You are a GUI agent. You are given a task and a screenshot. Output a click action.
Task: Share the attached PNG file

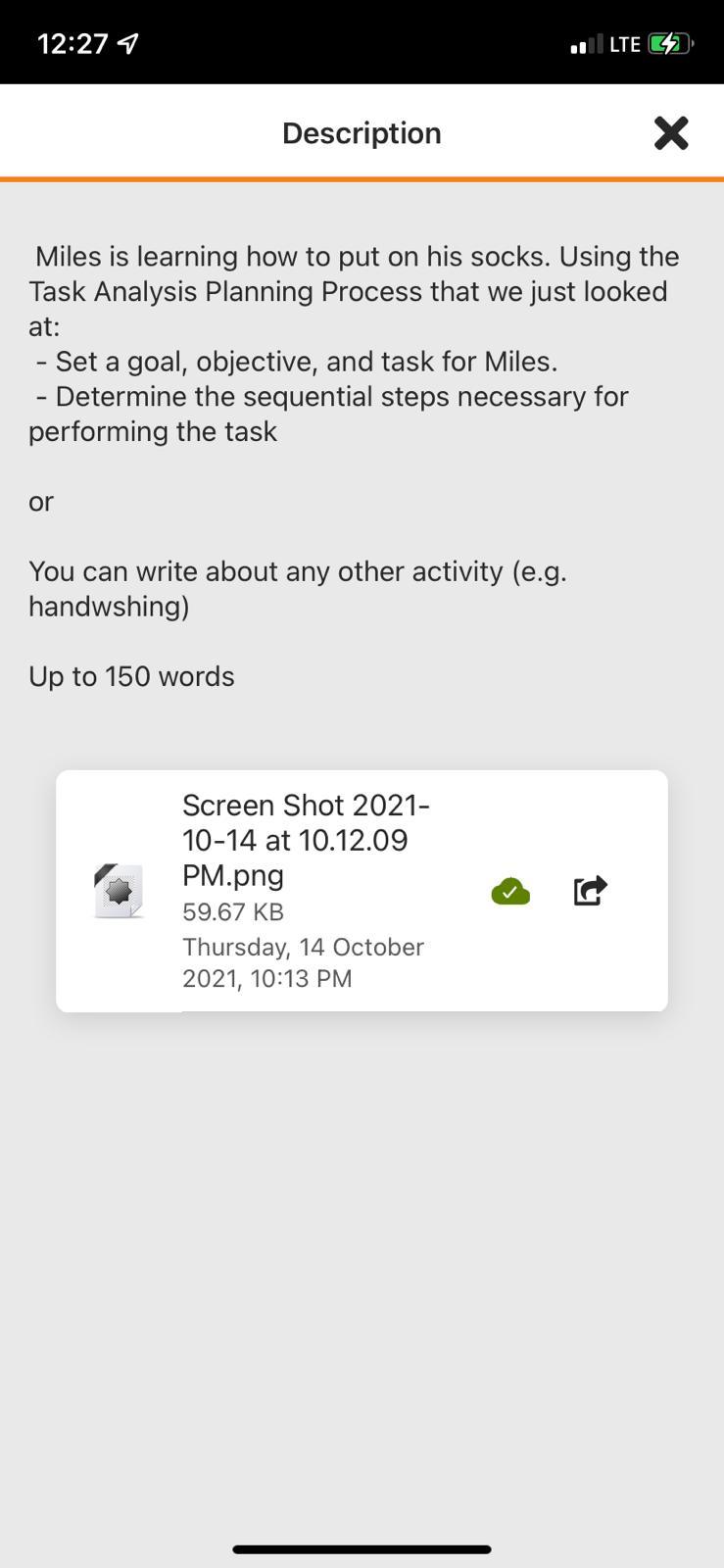click(590, 891)
